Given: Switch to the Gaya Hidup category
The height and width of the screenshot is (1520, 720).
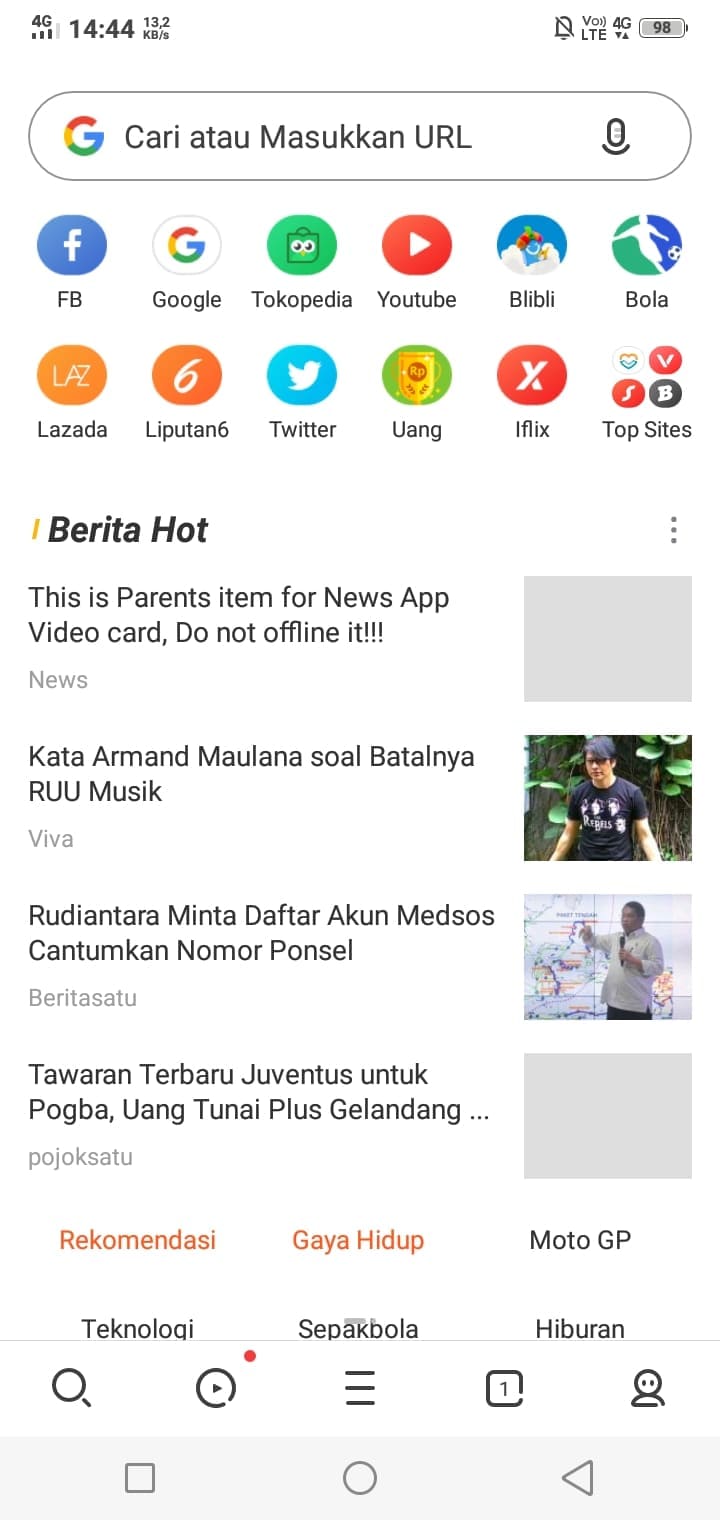Looking at the screenshot, I should pyautogui.click(x=358, y=1240).
